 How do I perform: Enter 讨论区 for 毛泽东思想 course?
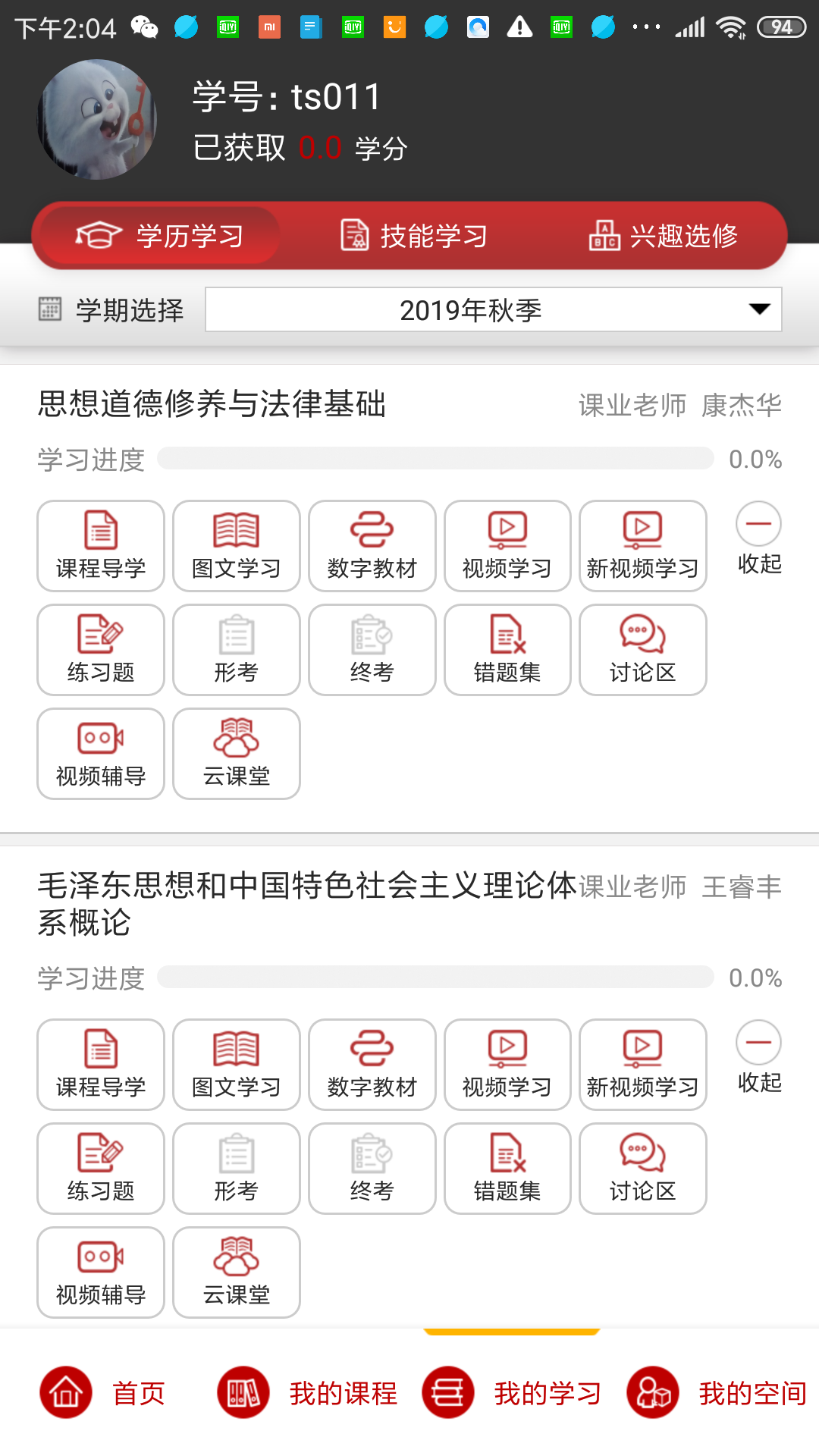[x=643, y=1169]
